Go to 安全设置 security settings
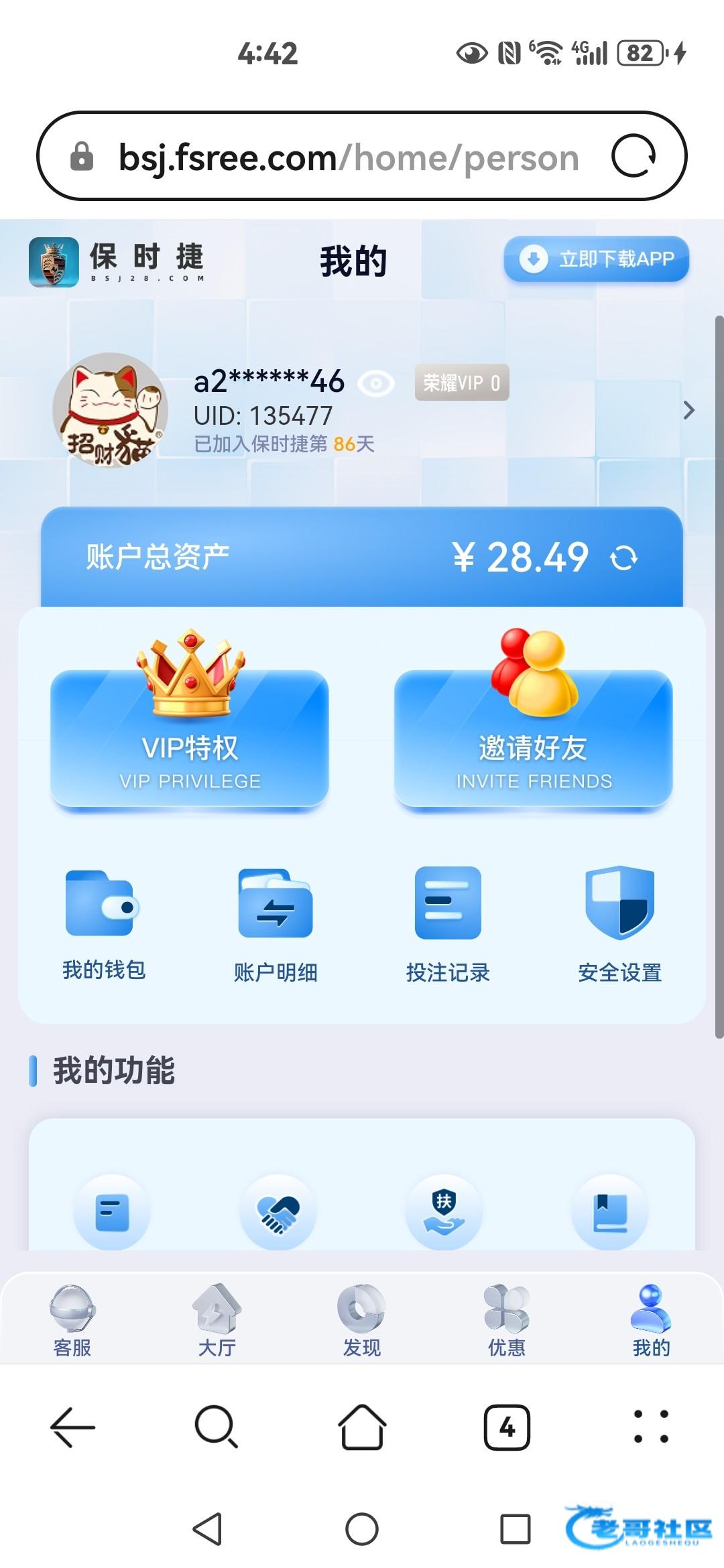This screenshot has width=724, height=1568. pyautogui.click(x=619, y=923)
